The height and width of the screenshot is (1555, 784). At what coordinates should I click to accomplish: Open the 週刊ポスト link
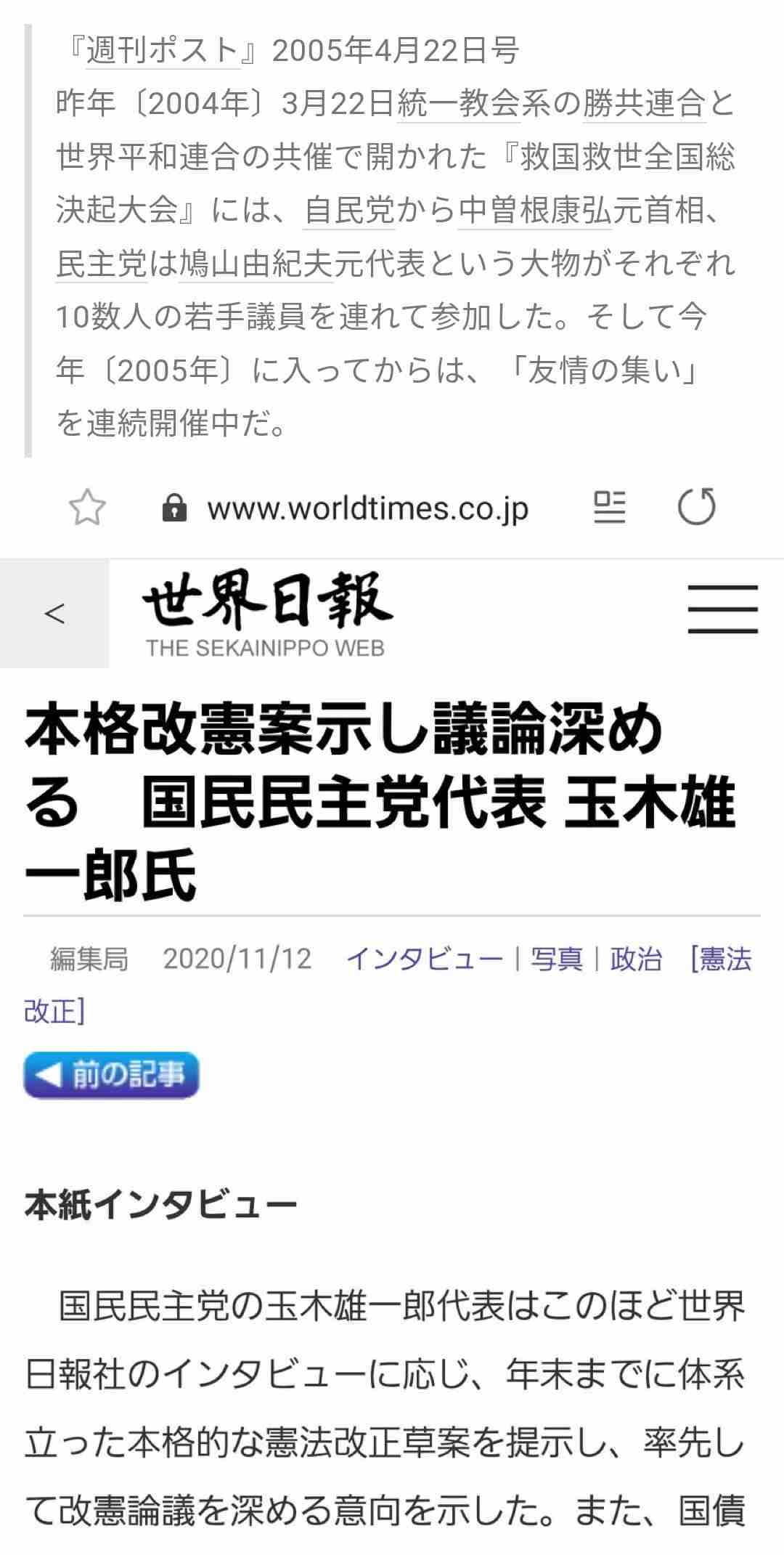coord(163,52)
